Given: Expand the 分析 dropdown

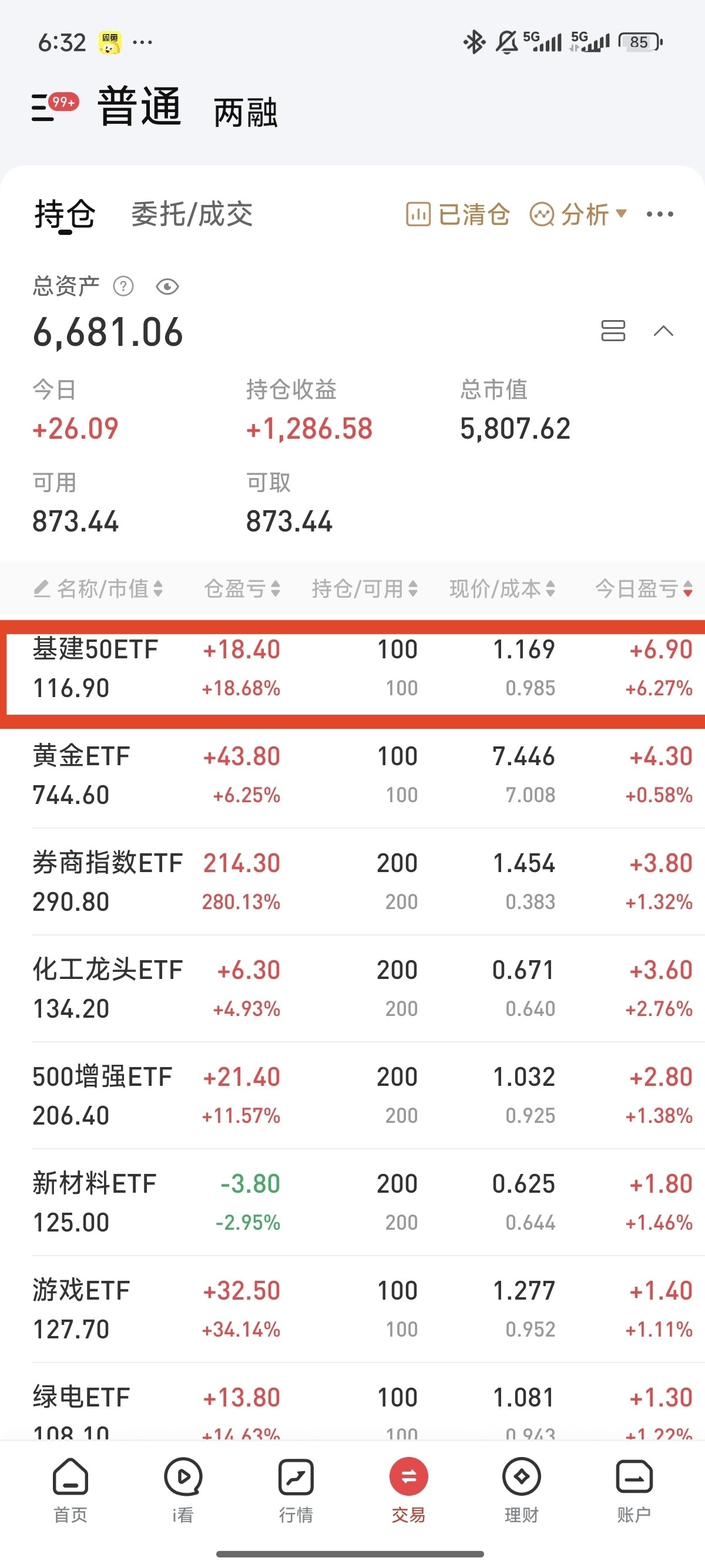Looking at the screenshot, I should tap(578, 214).
